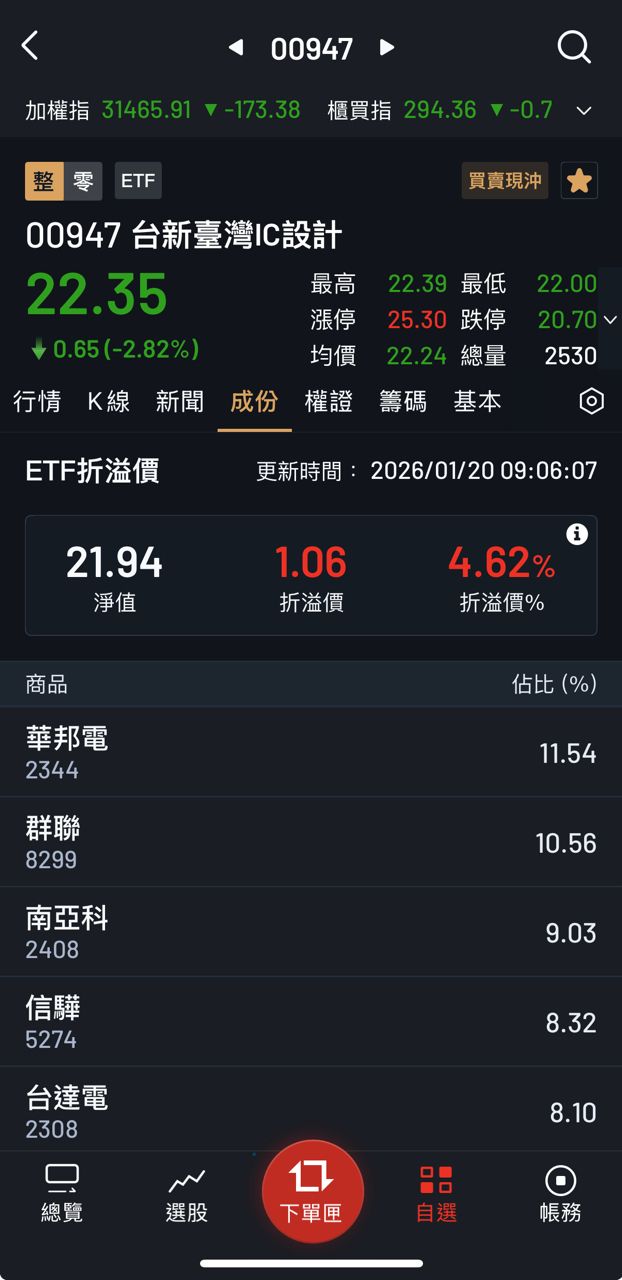Toggle the favorite star for 00947

click(579, 181)
